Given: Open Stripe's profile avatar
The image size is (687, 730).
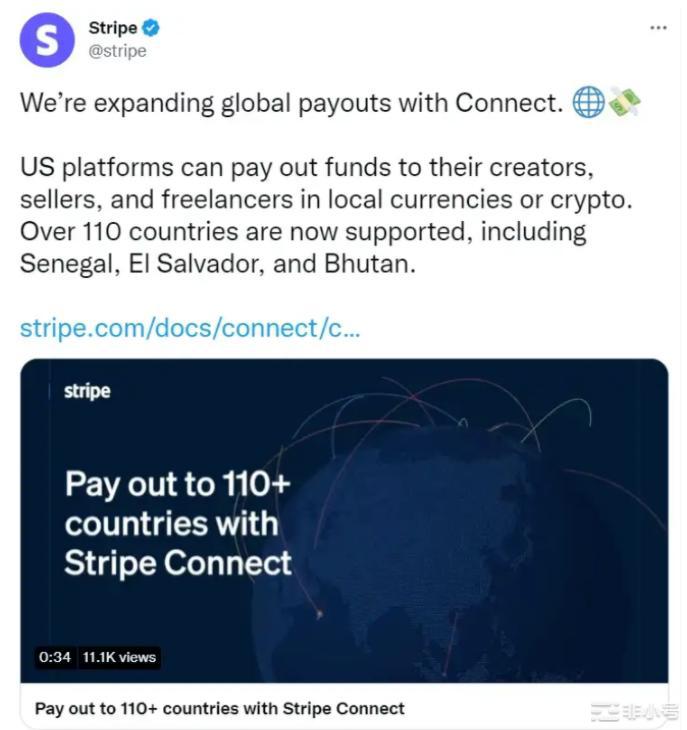Looking at the screenshot, I should coord(47,40).
